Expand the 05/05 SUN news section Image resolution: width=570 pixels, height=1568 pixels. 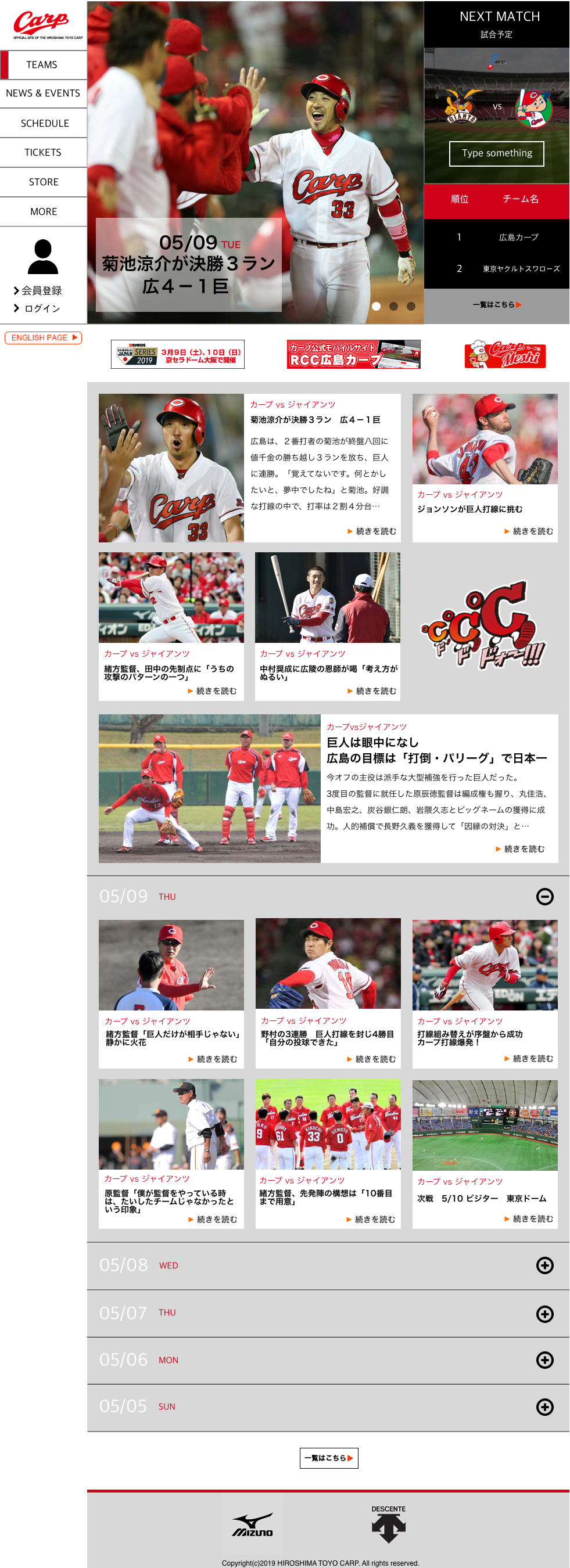[x=544, y=1407]
